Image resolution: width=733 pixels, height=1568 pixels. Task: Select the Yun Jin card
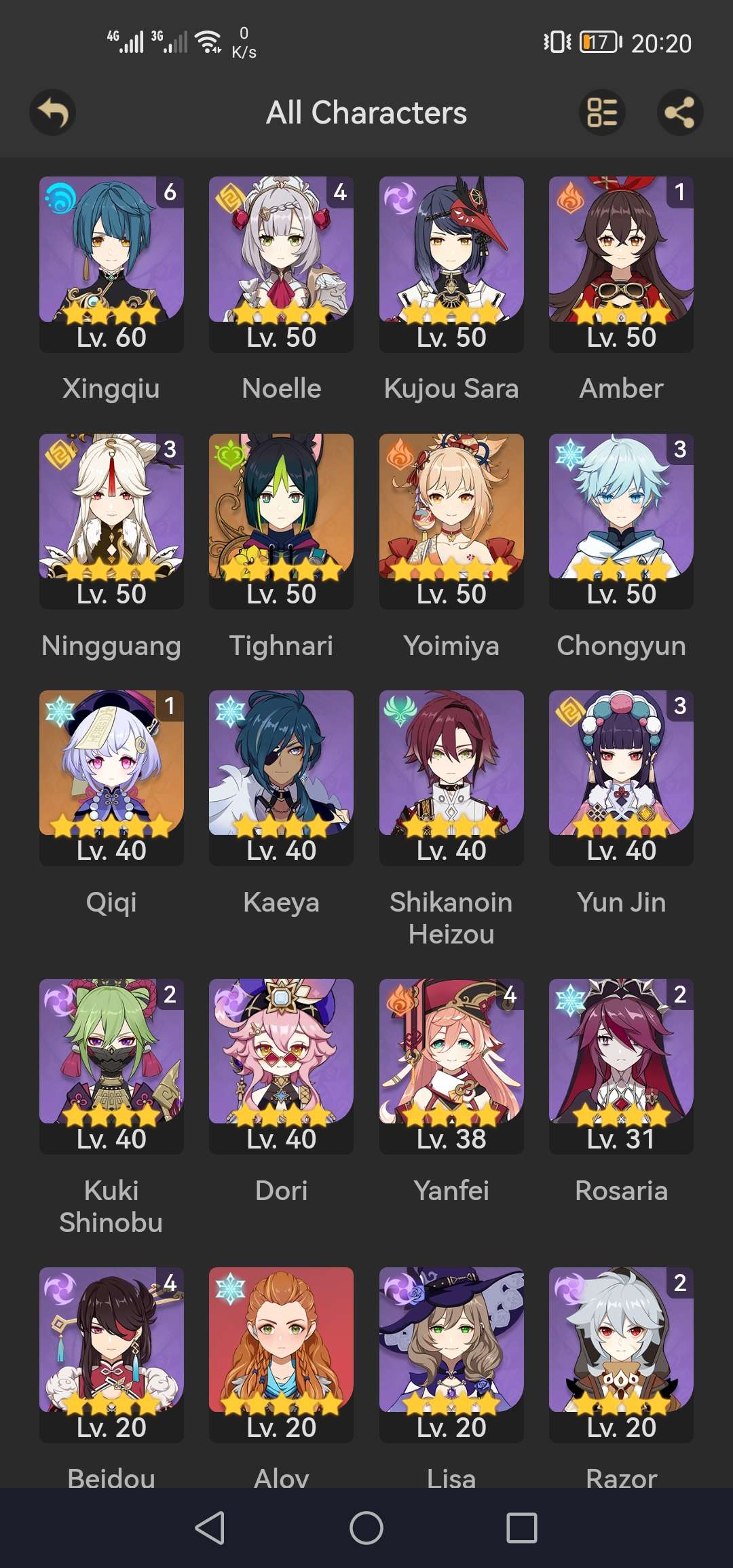[621, 777]
